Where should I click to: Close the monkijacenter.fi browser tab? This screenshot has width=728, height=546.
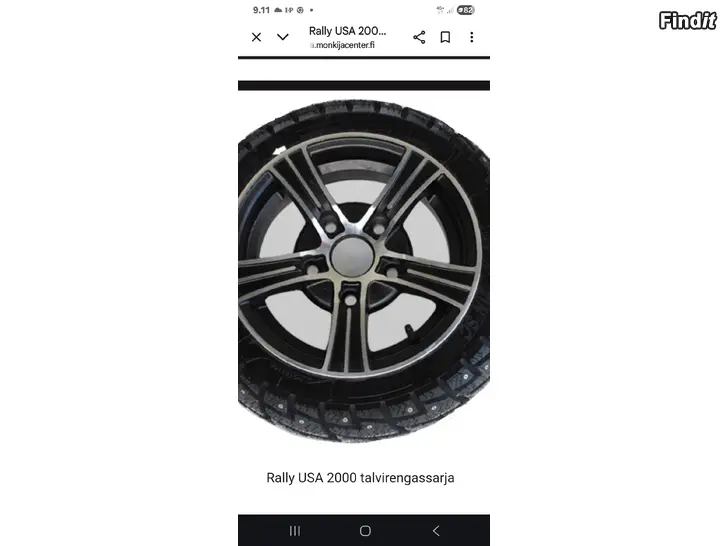pyautogui.click(x=256, y=37)
